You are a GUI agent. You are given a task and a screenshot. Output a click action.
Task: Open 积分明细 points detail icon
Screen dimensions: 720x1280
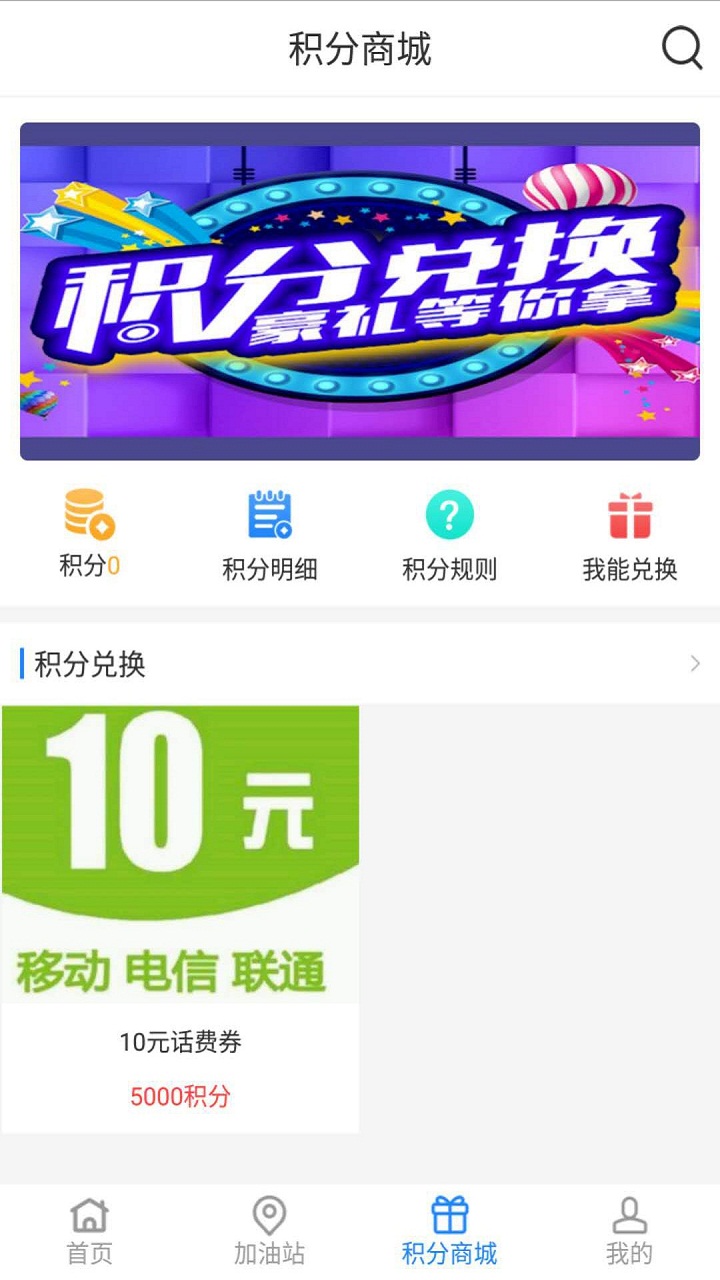tap(268, 515)
